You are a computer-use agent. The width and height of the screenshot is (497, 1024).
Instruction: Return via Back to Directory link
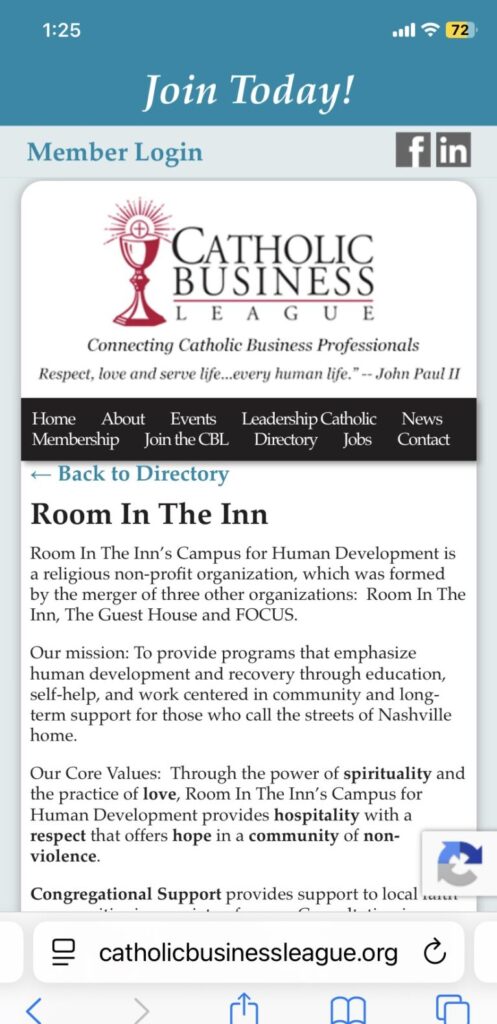[x=129, y=474]
